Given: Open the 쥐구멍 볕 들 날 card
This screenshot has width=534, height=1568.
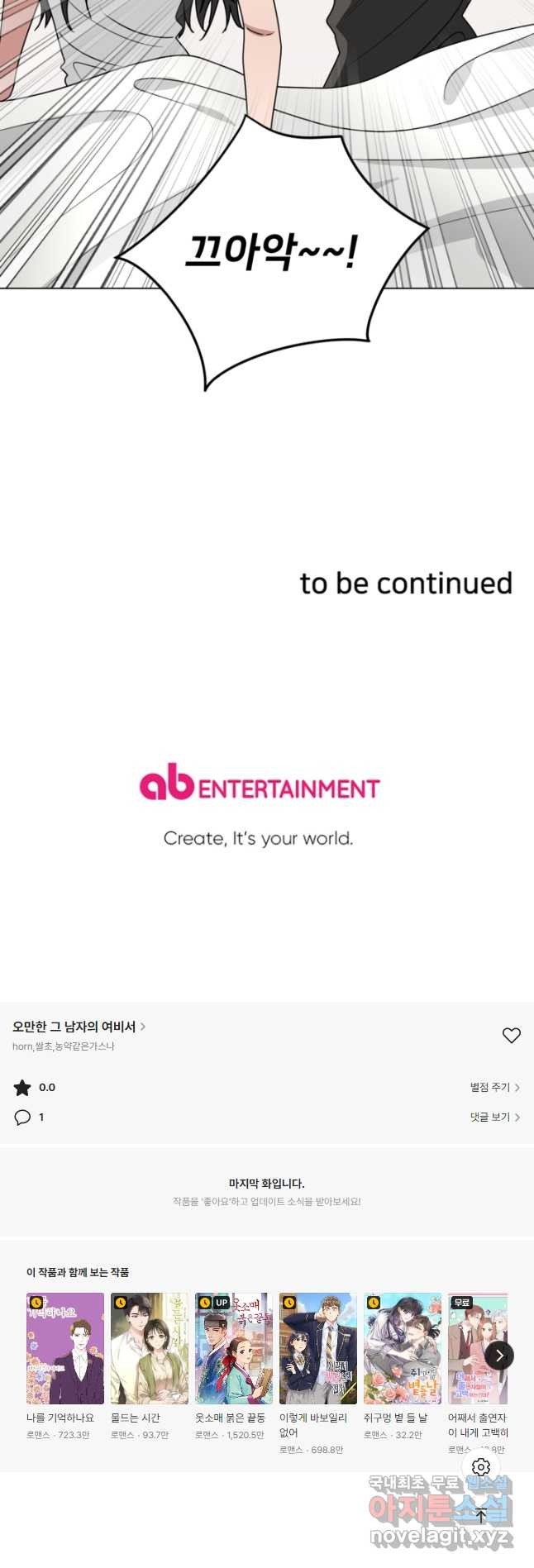Looking at the screenshot, I should pyautogui.click(x=403, y=1349).
